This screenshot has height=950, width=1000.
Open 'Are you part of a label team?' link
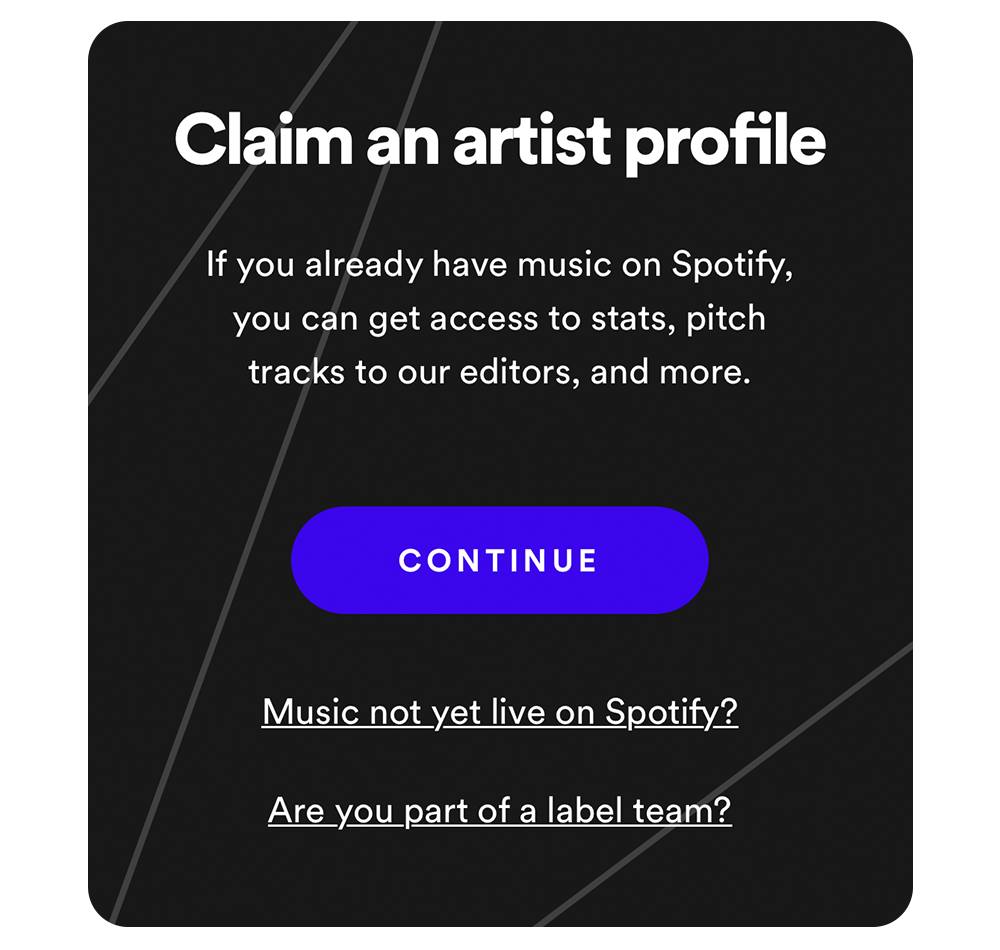(x=499, y=810)
